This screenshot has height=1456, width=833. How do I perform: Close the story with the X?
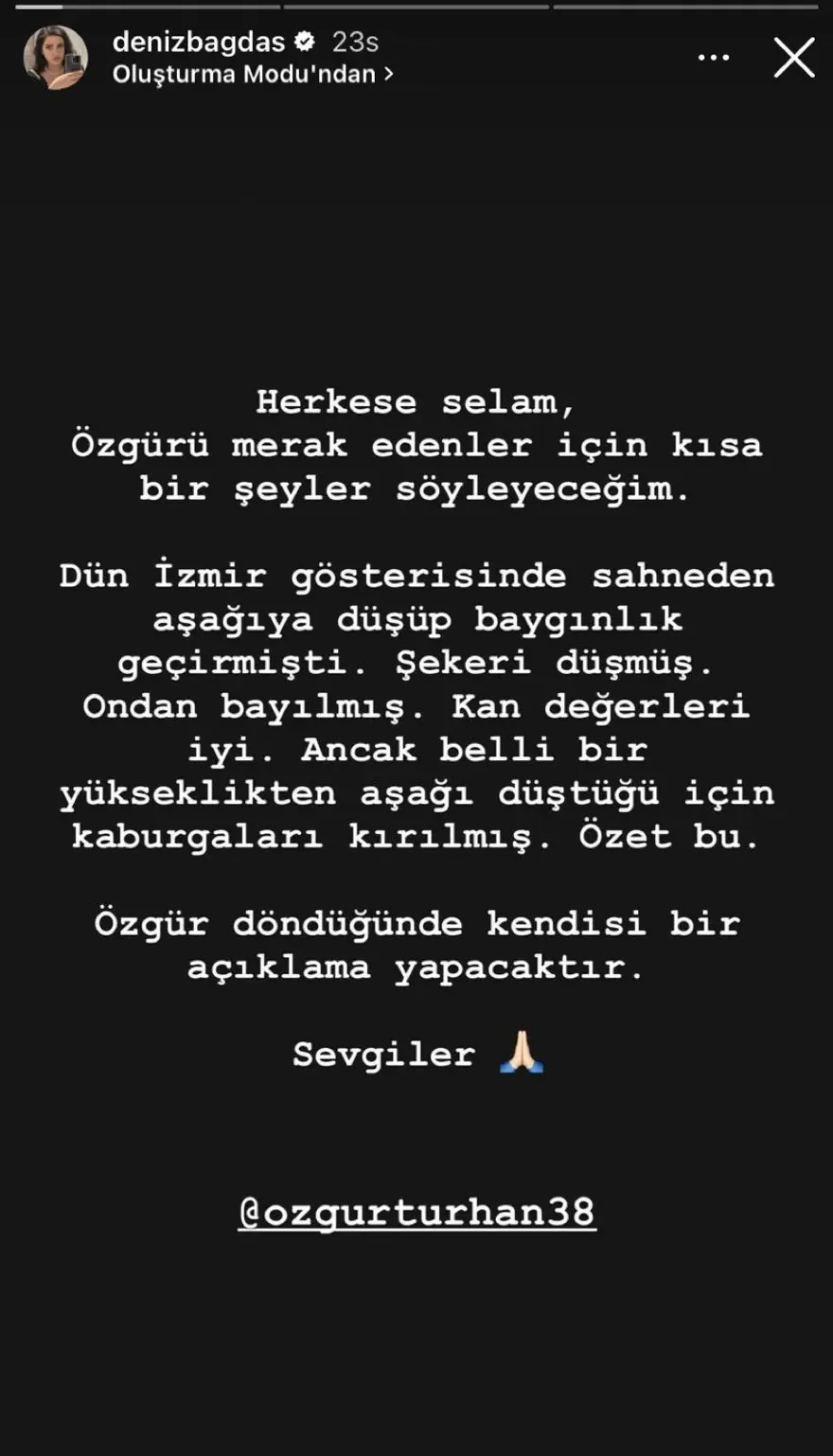click(793, 58)
